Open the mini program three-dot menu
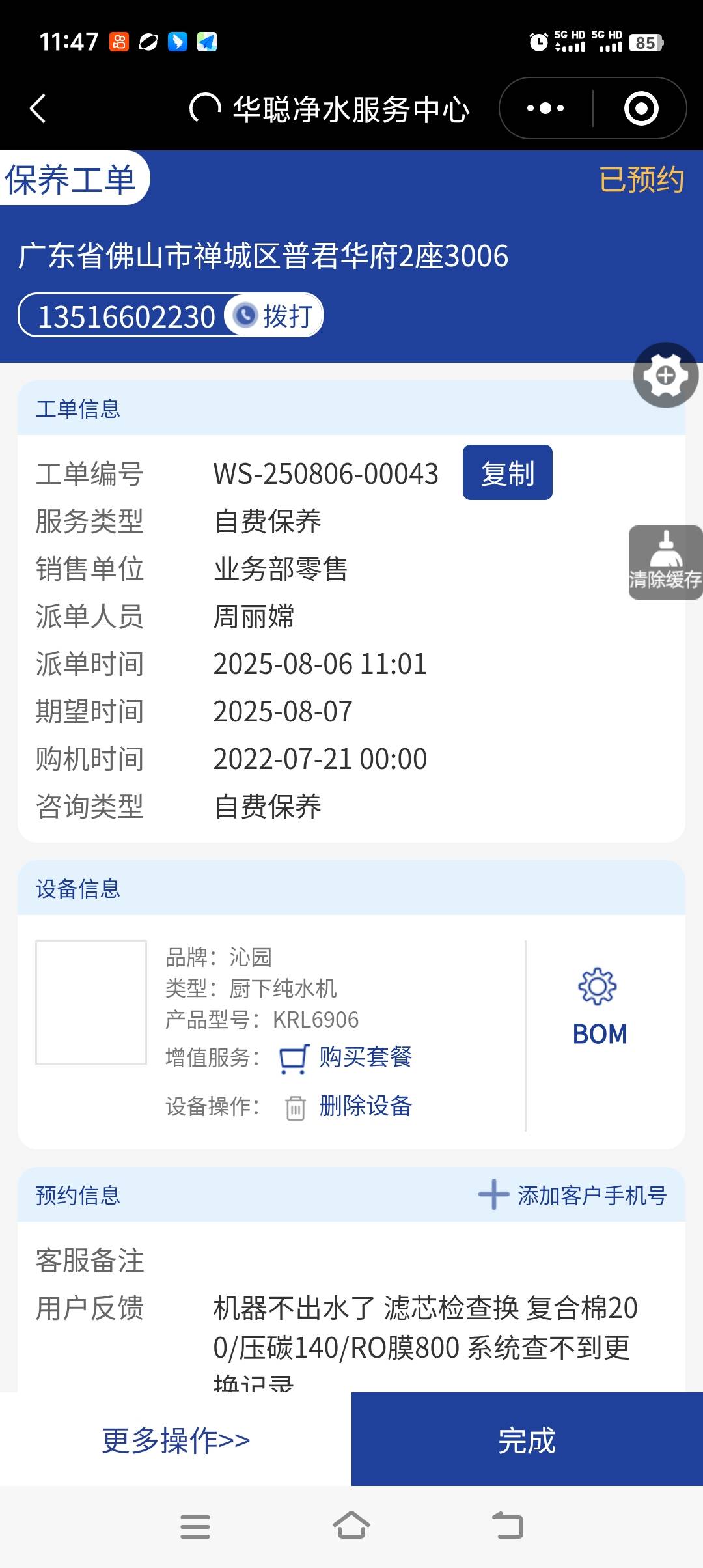 point(545,108)
